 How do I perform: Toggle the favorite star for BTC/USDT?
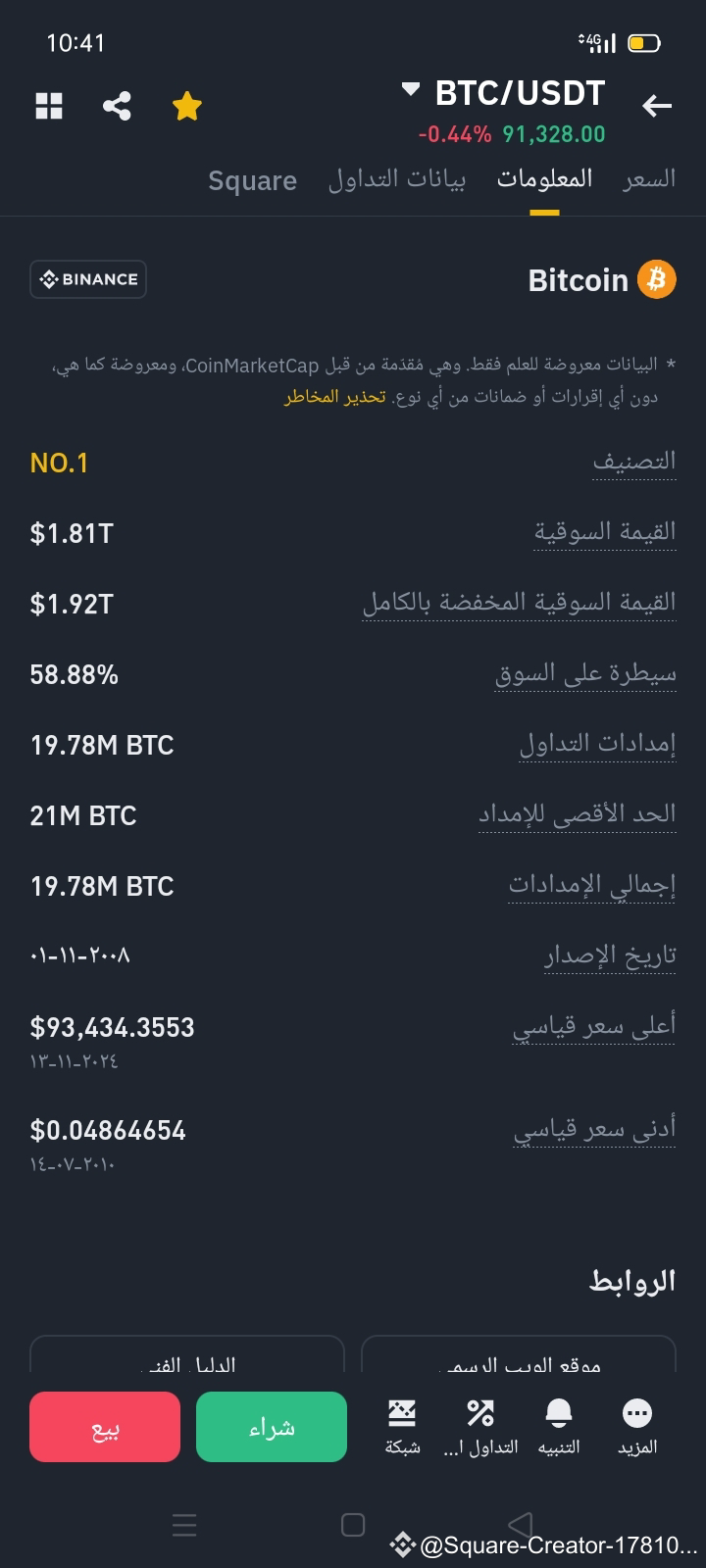[x=186, y=105]
